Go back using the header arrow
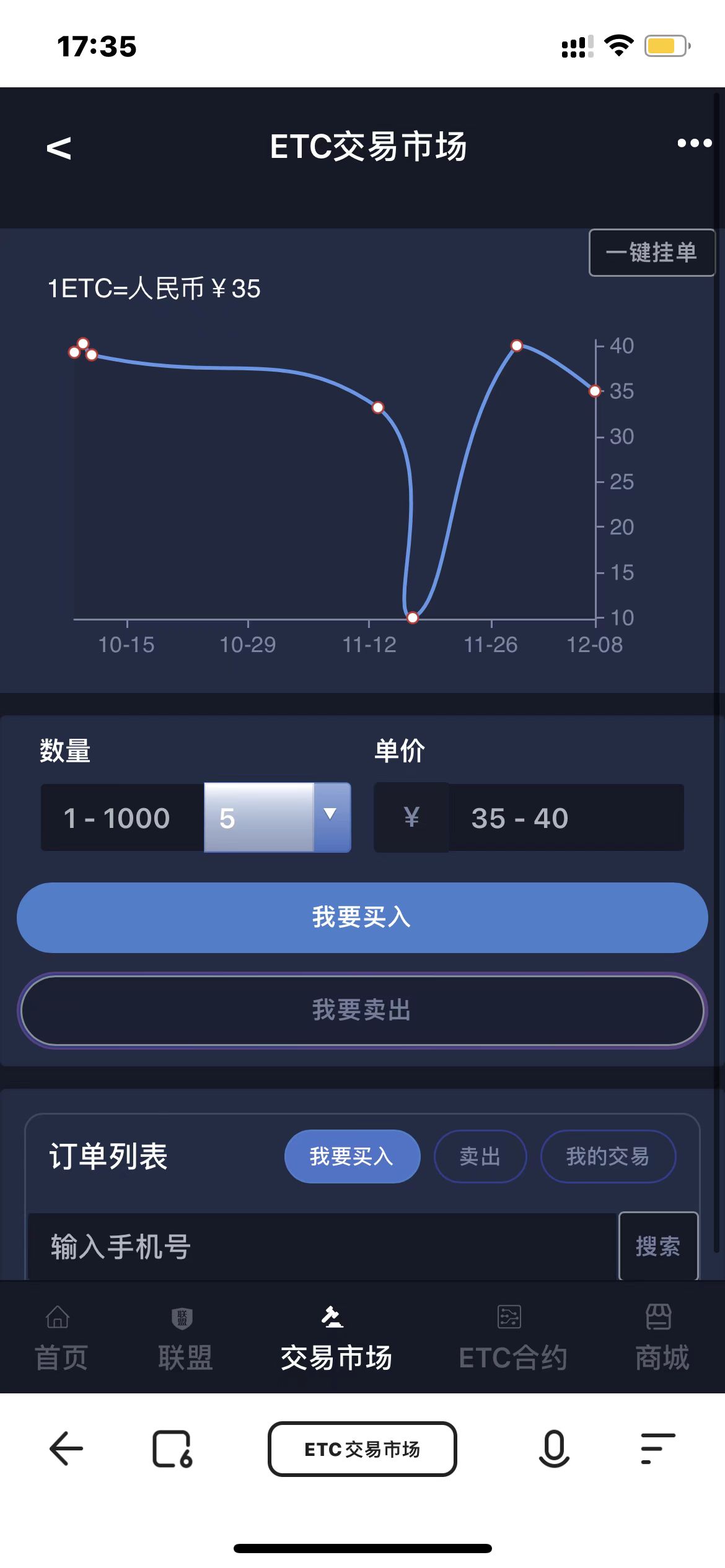This screenshot has width=725, height=1568. point(59,148)
